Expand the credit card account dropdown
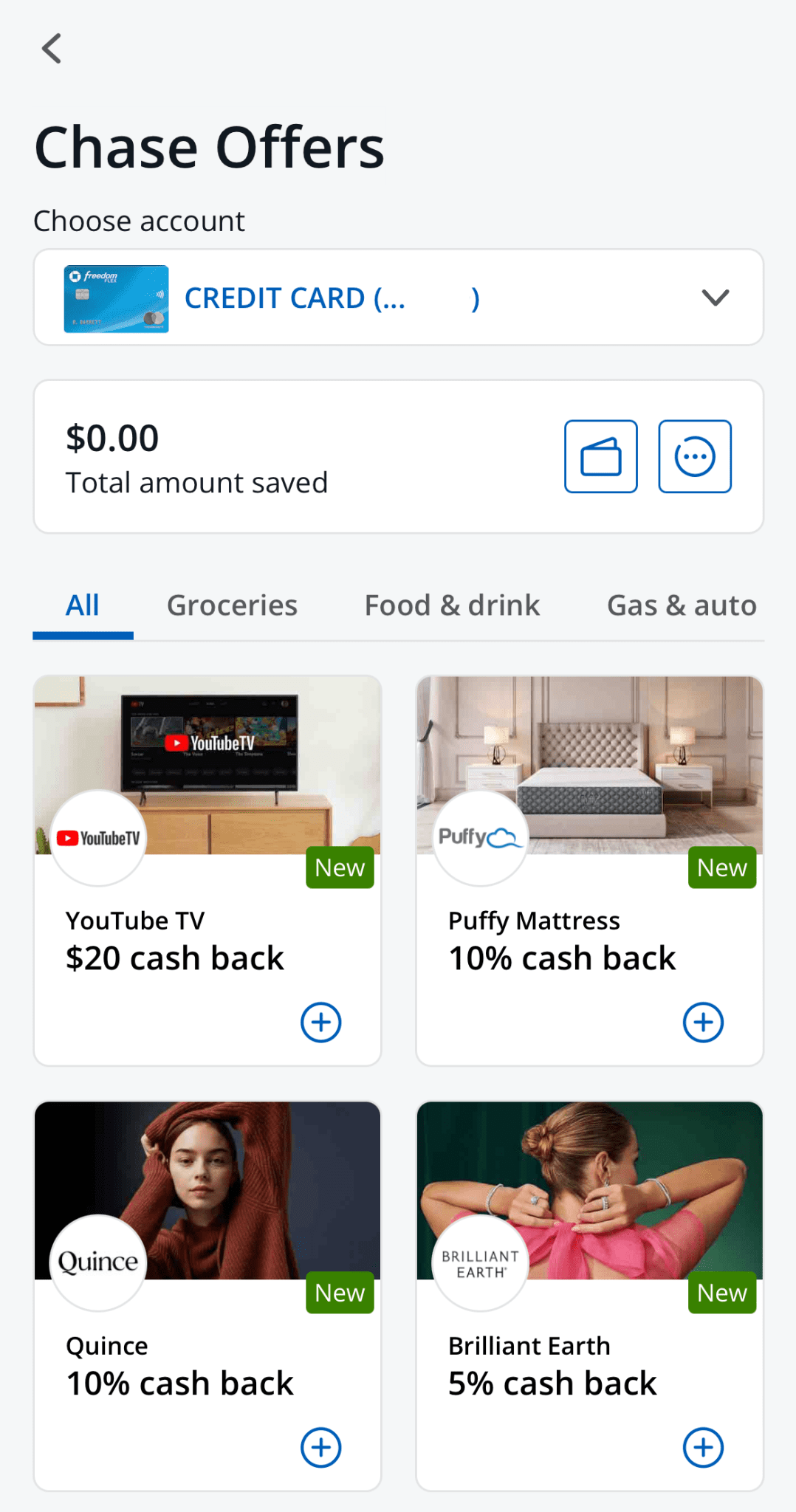Screen dimensions: 796x1512 [714, 298]
